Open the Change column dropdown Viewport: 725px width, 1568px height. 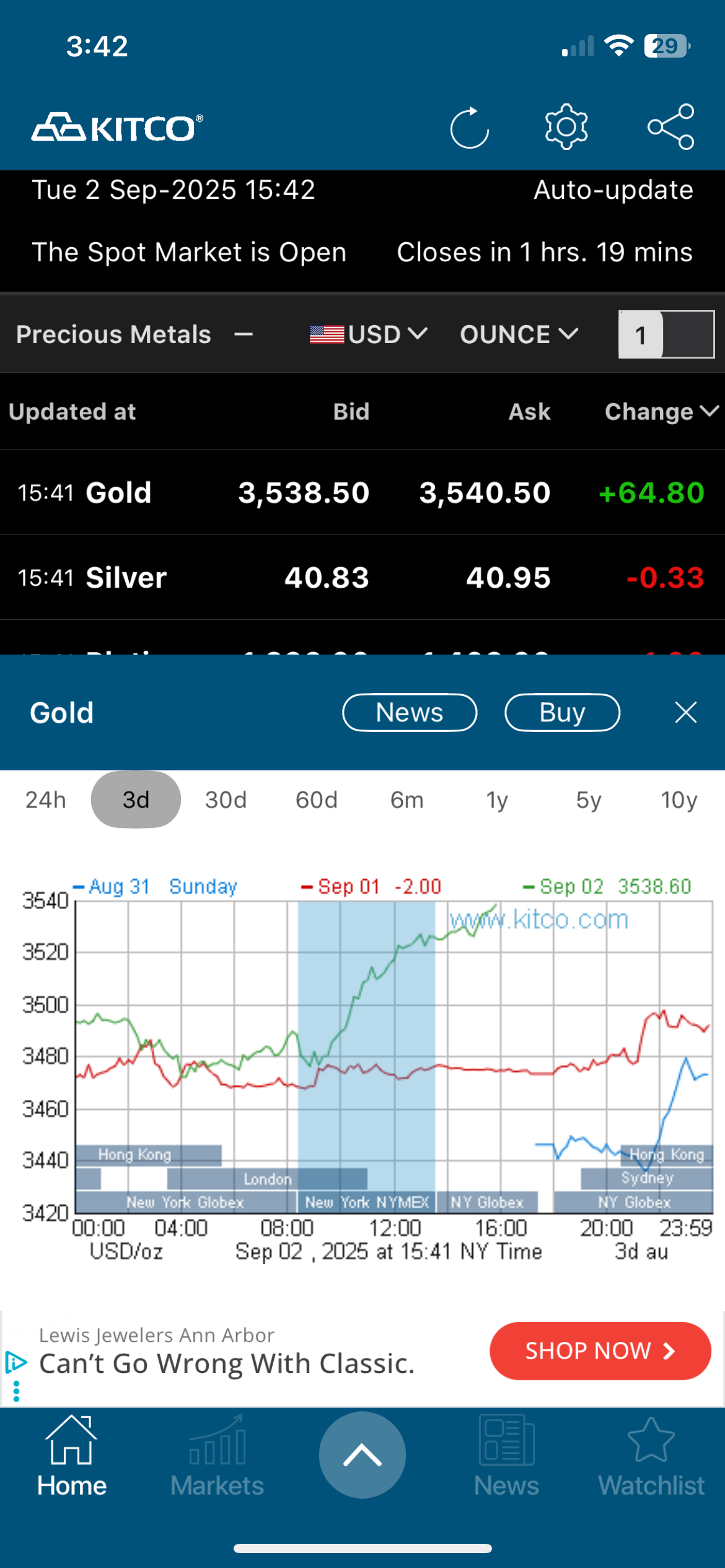tap(661, 412)
